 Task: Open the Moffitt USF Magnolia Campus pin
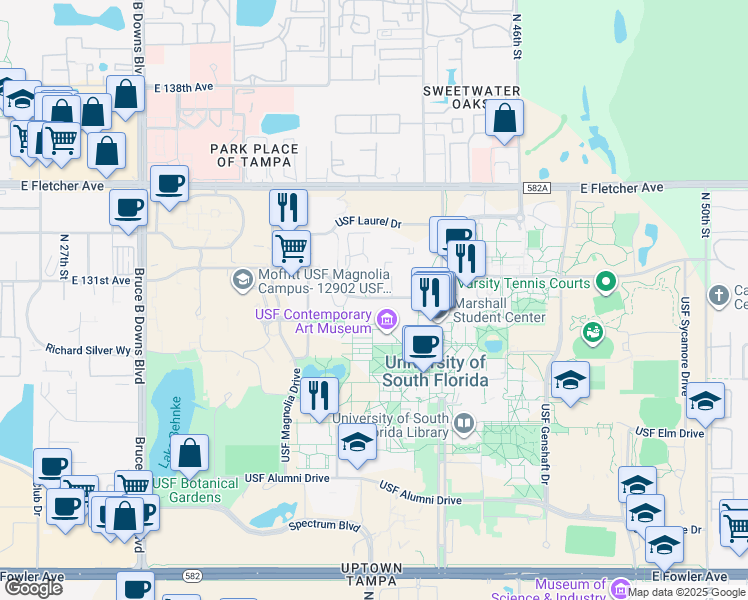241,279
